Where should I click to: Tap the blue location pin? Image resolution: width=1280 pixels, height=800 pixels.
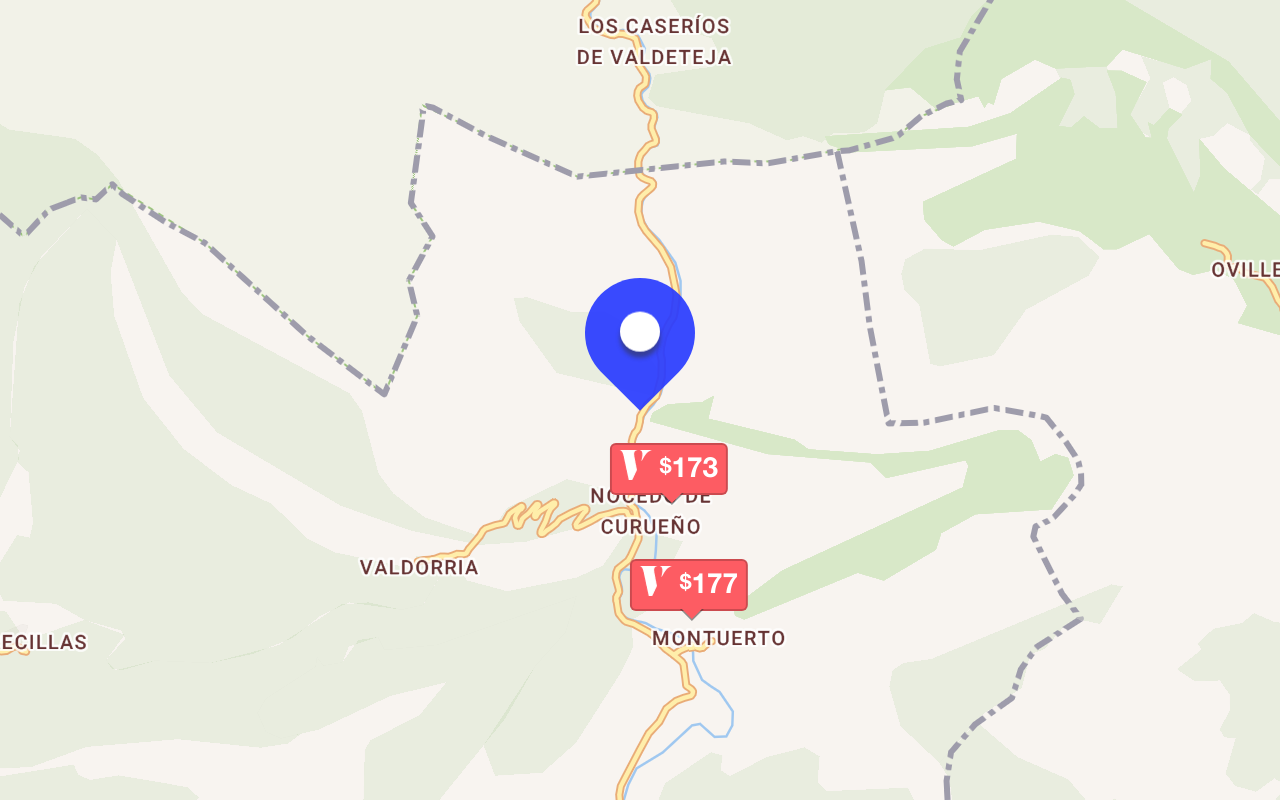tap(640, 335)
